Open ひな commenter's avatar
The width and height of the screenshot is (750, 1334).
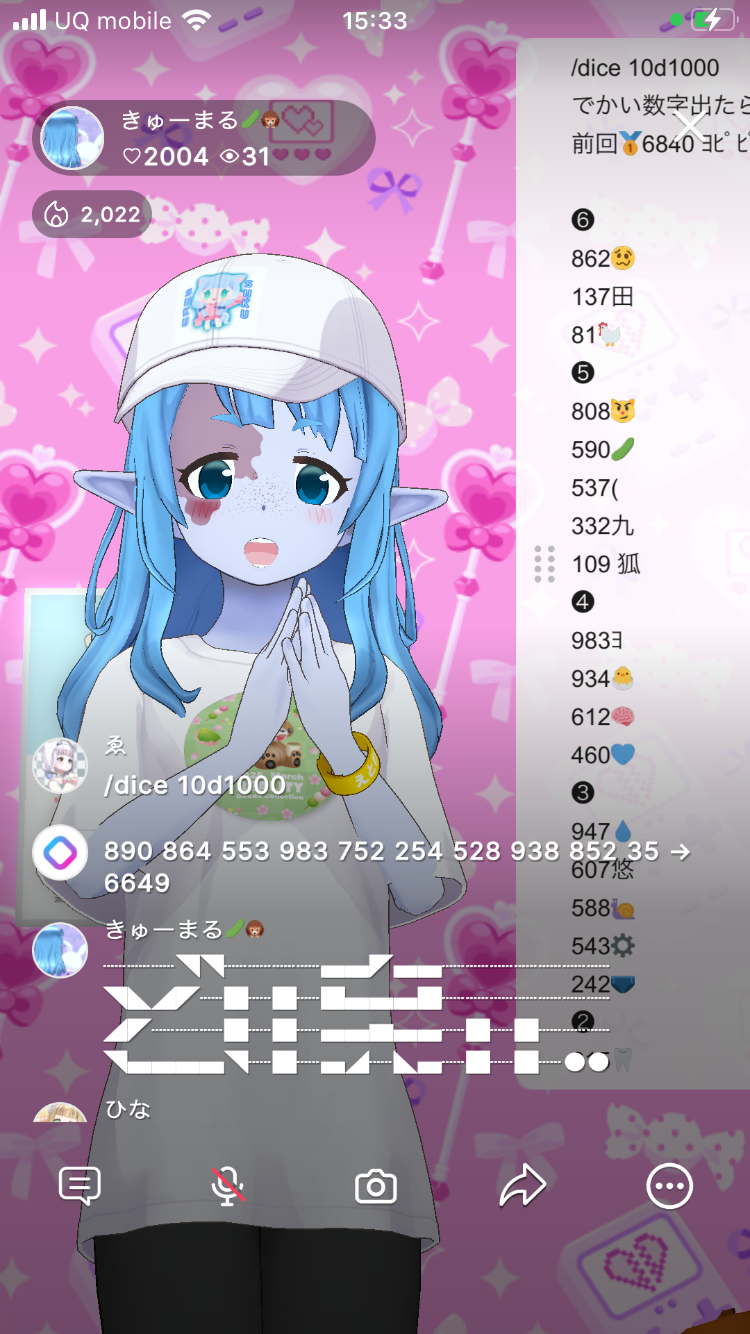pyautogui.click(x=60, y=1112)
